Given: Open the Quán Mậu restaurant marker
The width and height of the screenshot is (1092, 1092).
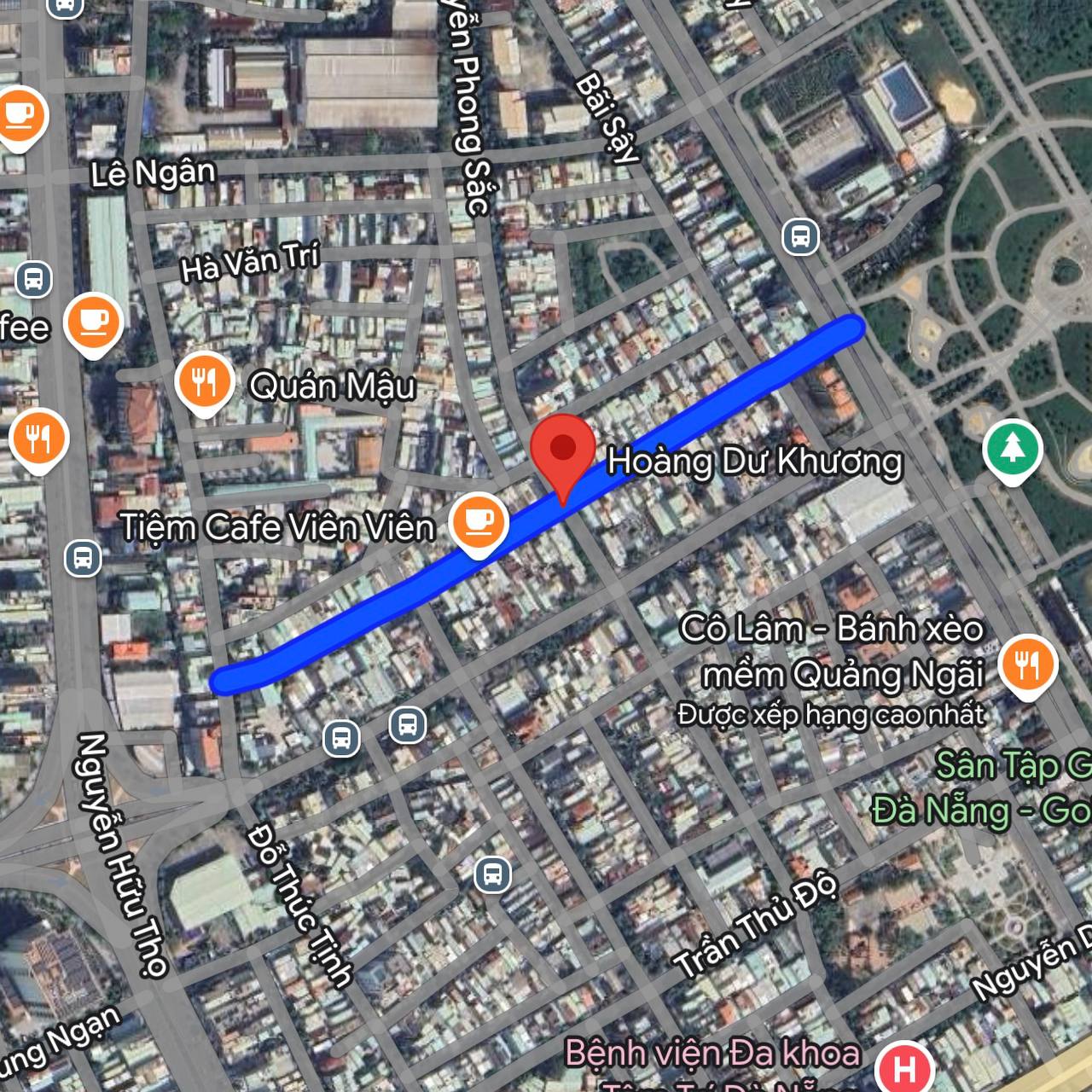Looking at the screenshot, I should pyautogui.click(x=204, y=382).
